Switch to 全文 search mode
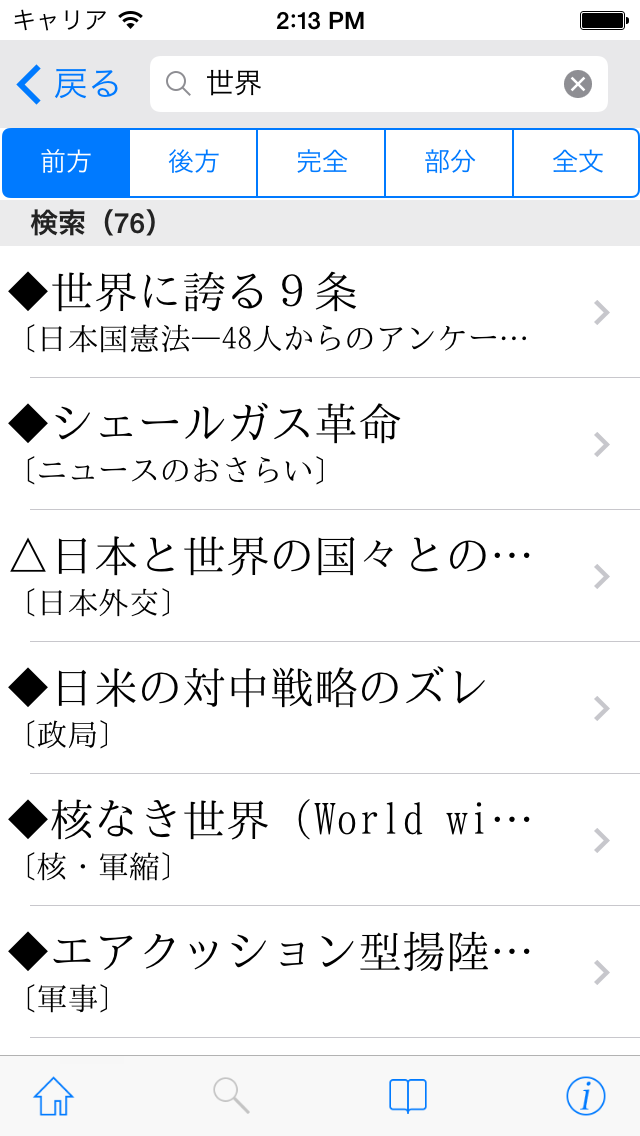The image size is (640, 1136). (x=576, y=162)
